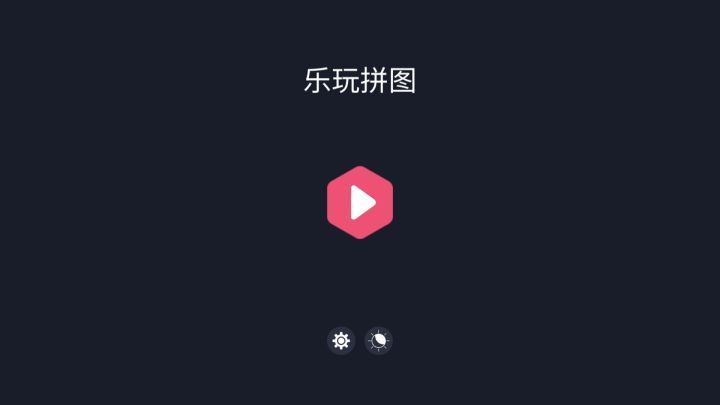The height and width of the screenshot is (405, 720).
Task: Start the puzzle game with play button
Action: [x=360, y=203]
